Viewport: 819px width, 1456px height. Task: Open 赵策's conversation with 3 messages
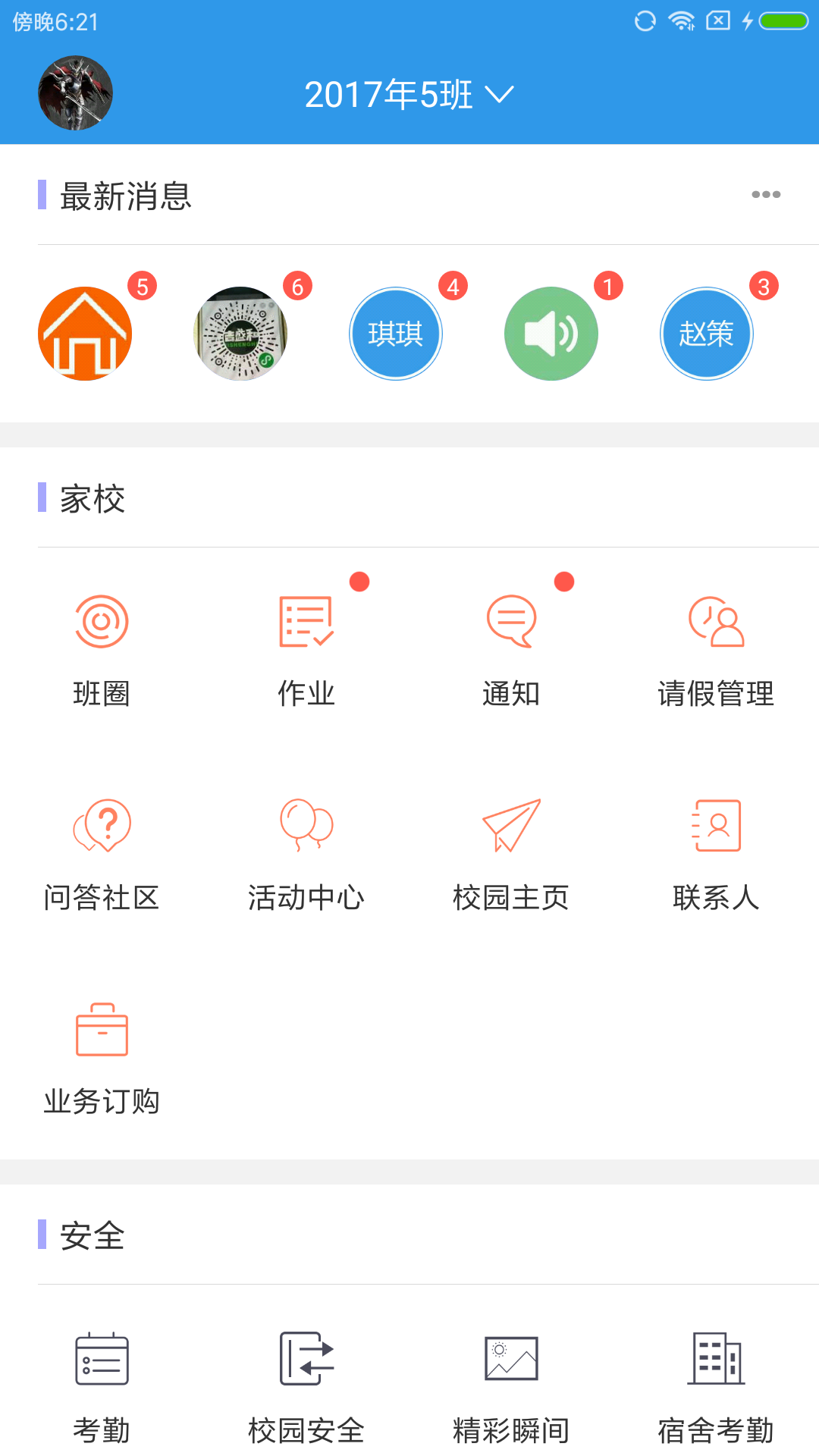[706, 334]
